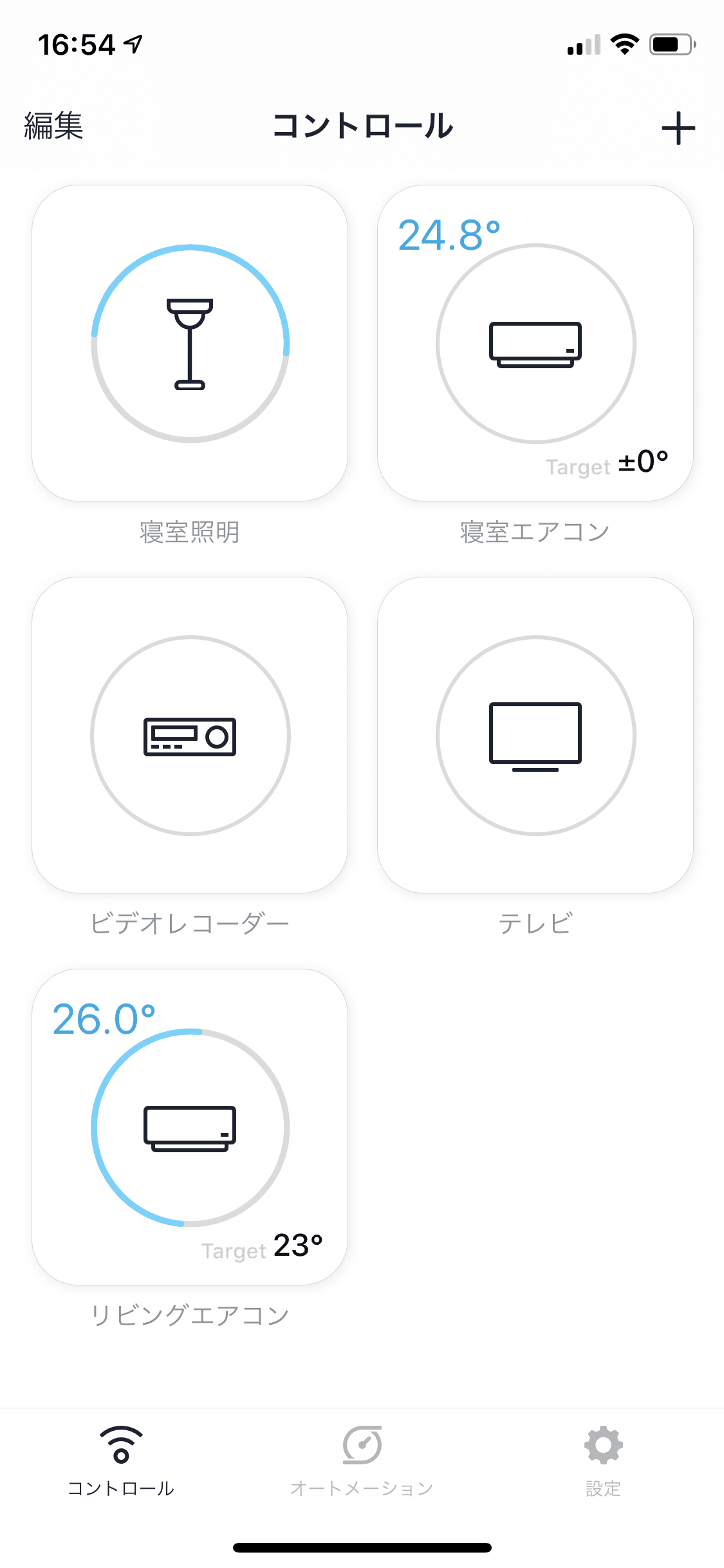Image resolution: width=724 pixels, height=1568 pixels.
Task: Open the 寝室照明 light card
Action: (x=190, y=343)
